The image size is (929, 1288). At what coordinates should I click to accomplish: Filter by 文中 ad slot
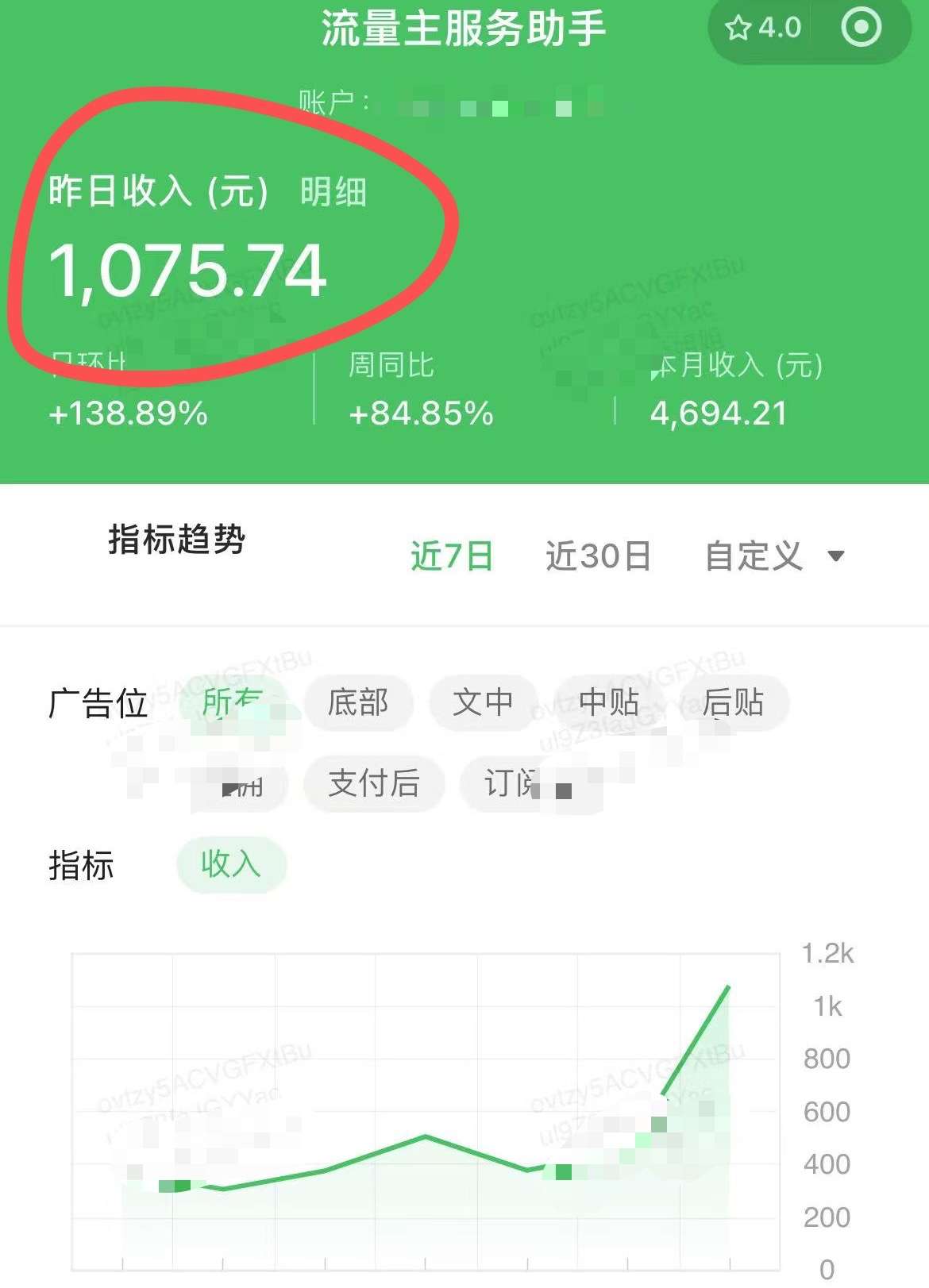coord(483,702)
